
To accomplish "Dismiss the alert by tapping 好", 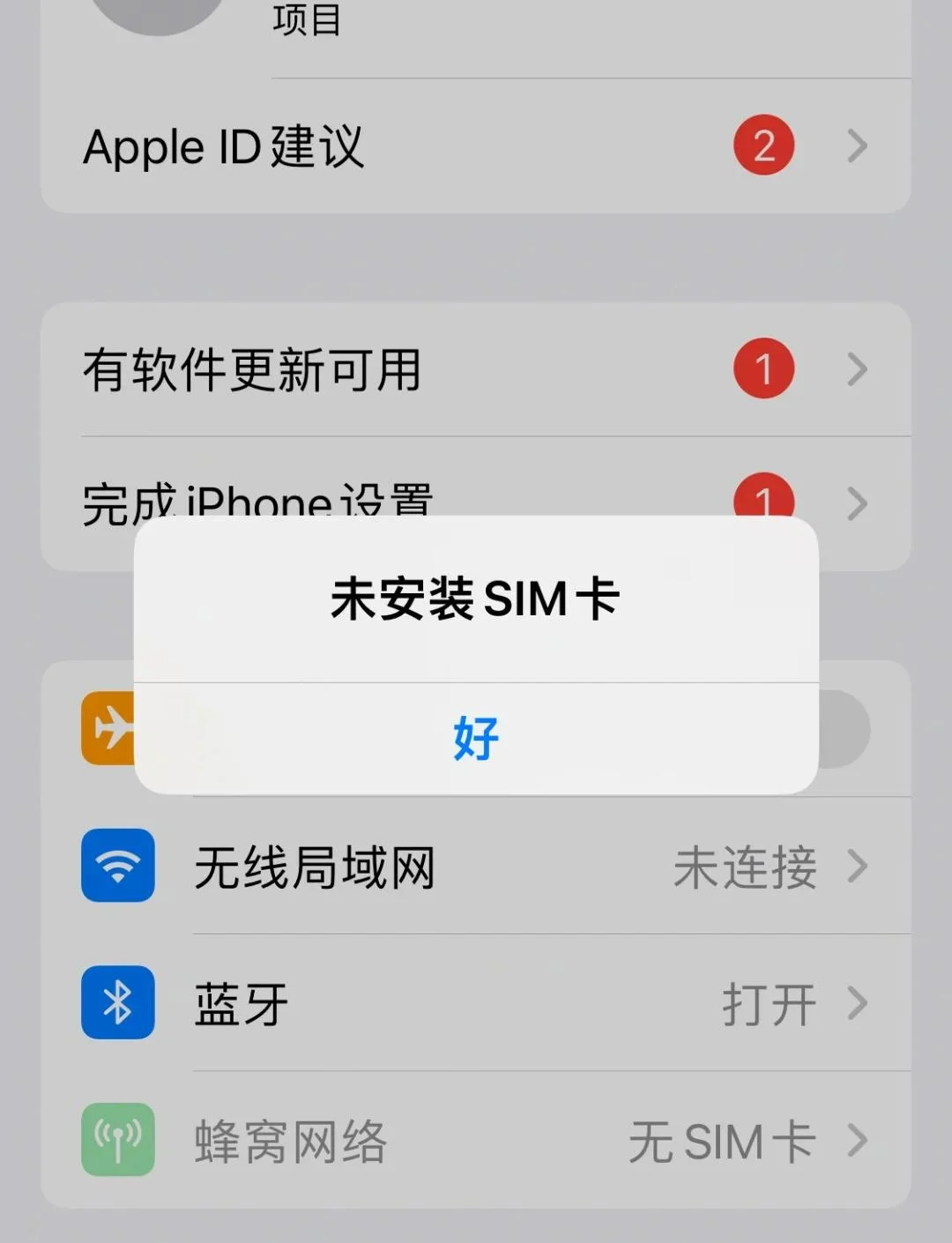I will 474,739.
